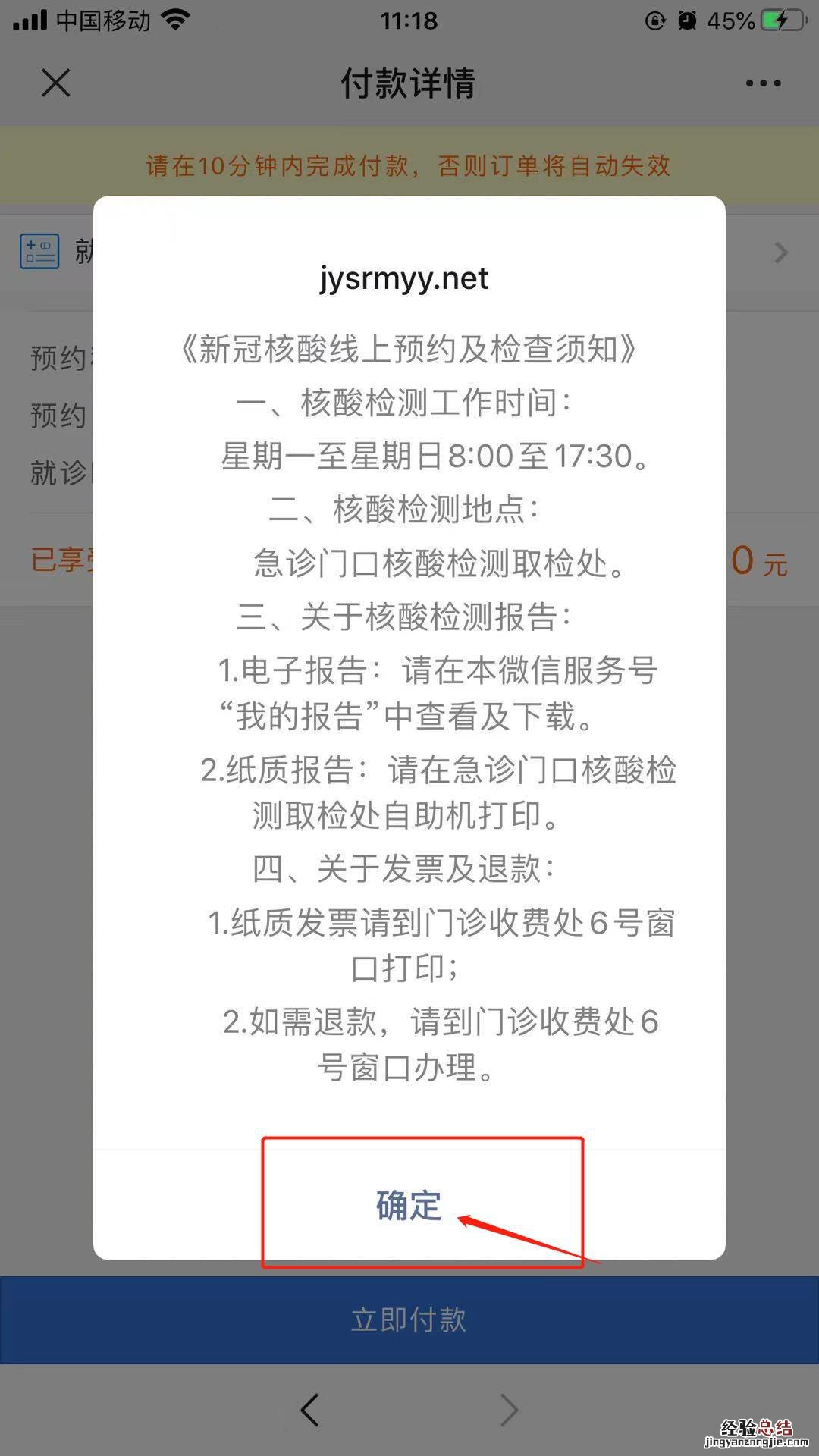Close the payment details page

coord(56,83)
